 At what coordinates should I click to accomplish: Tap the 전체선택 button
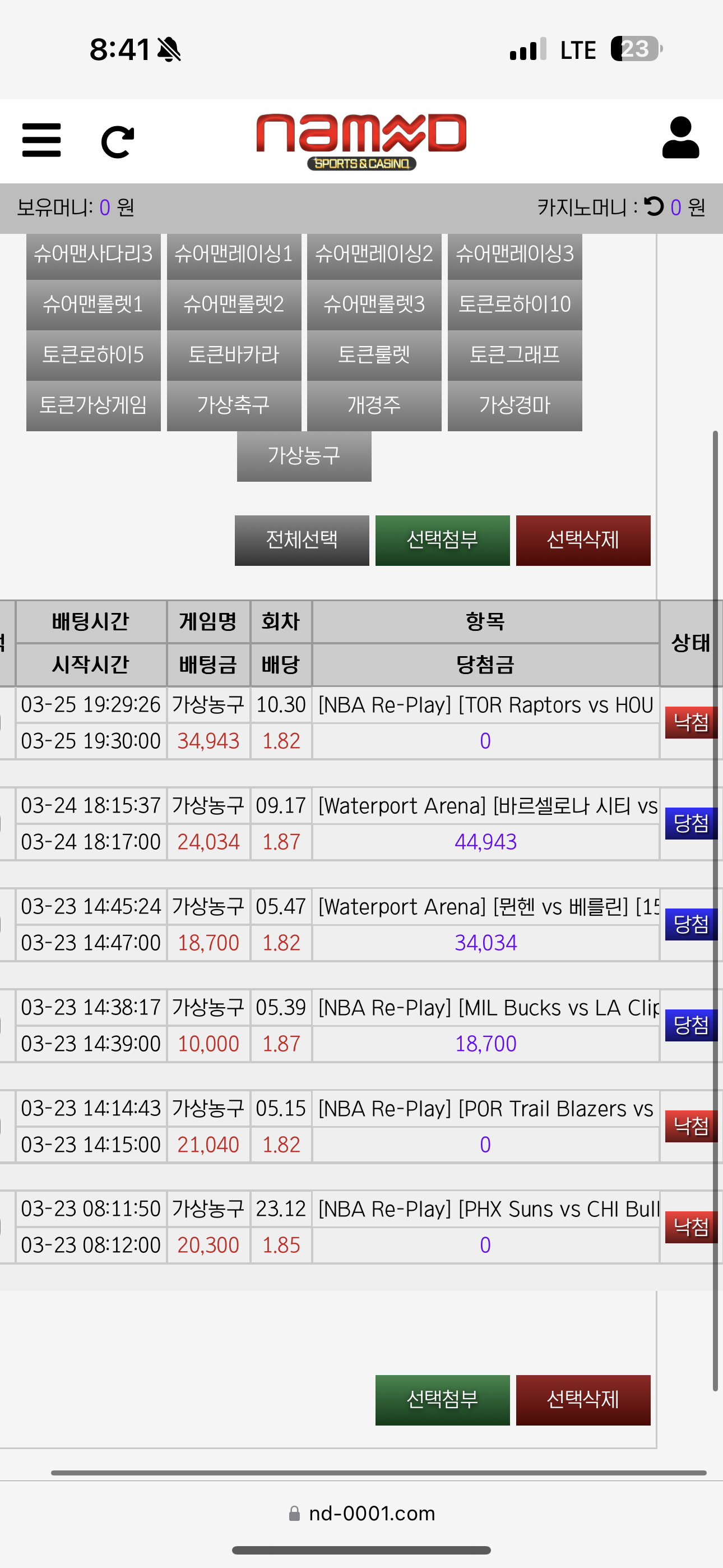pyautogui.click(x=302, y=540)
